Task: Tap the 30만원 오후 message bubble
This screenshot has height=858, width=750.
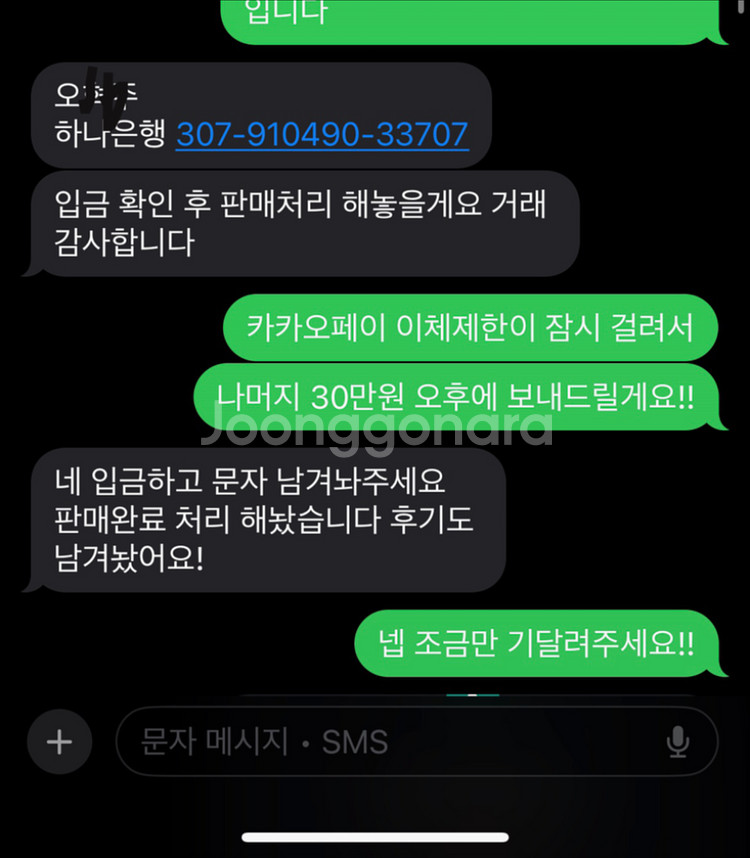Action: tap(455, 399)
